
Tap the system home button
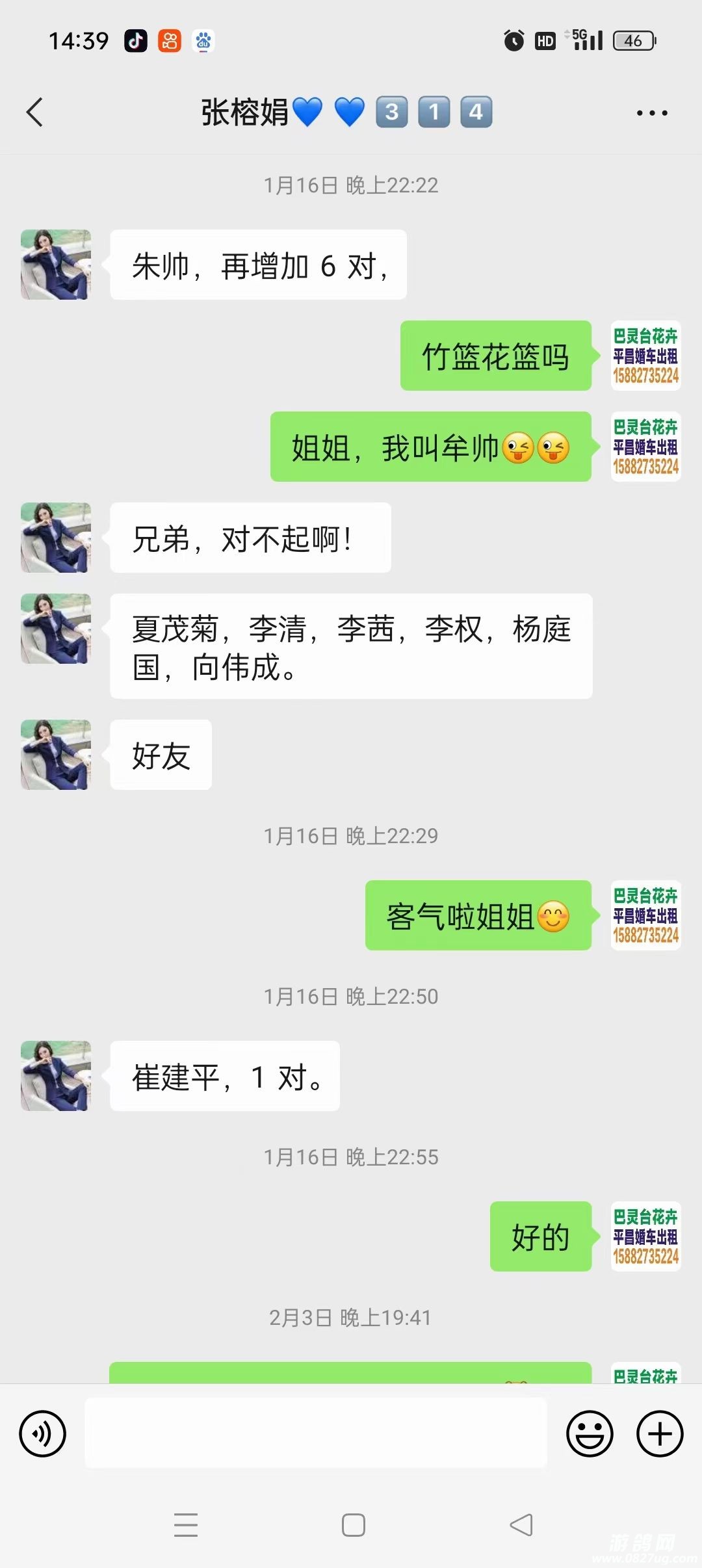pos(353,1524)
